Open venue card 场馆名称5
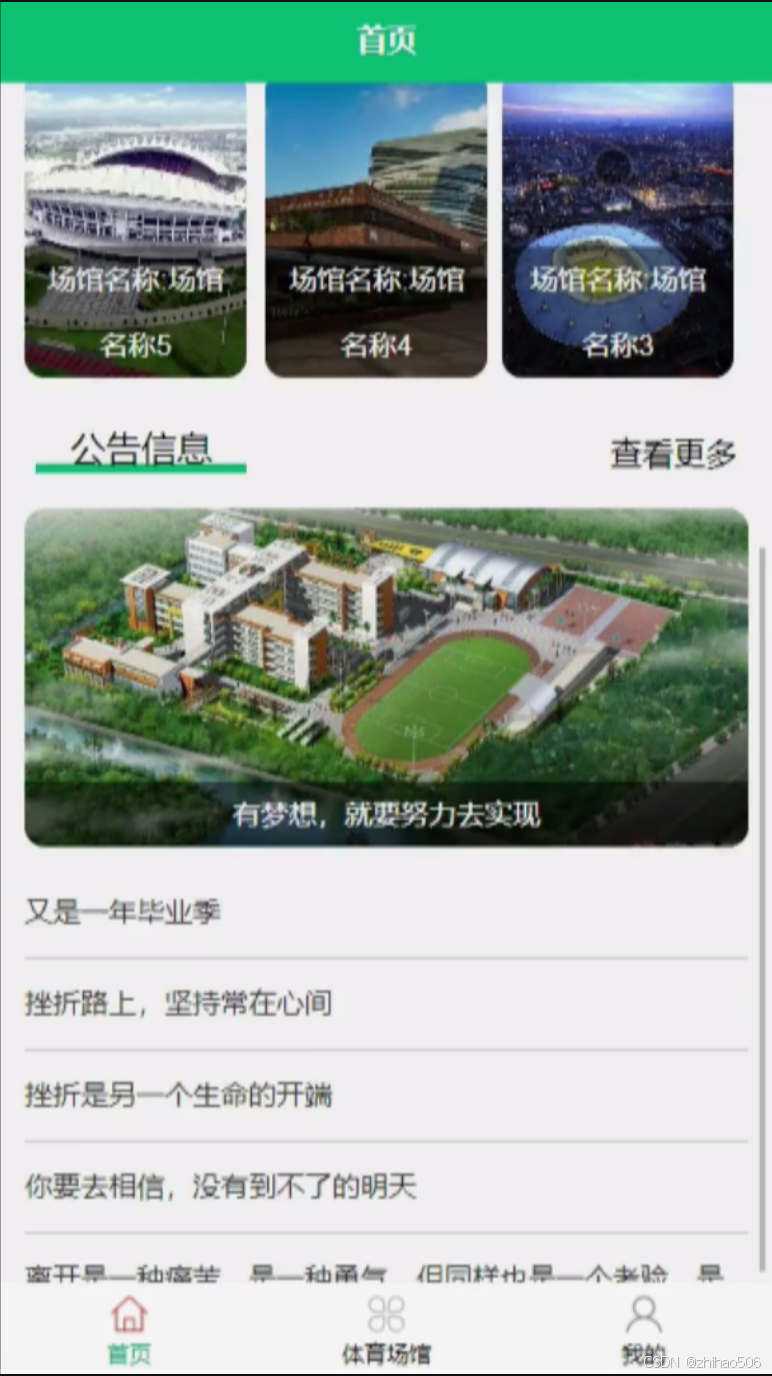The image size is (772, 1376). pyautogui.click(x=135, y=230)
